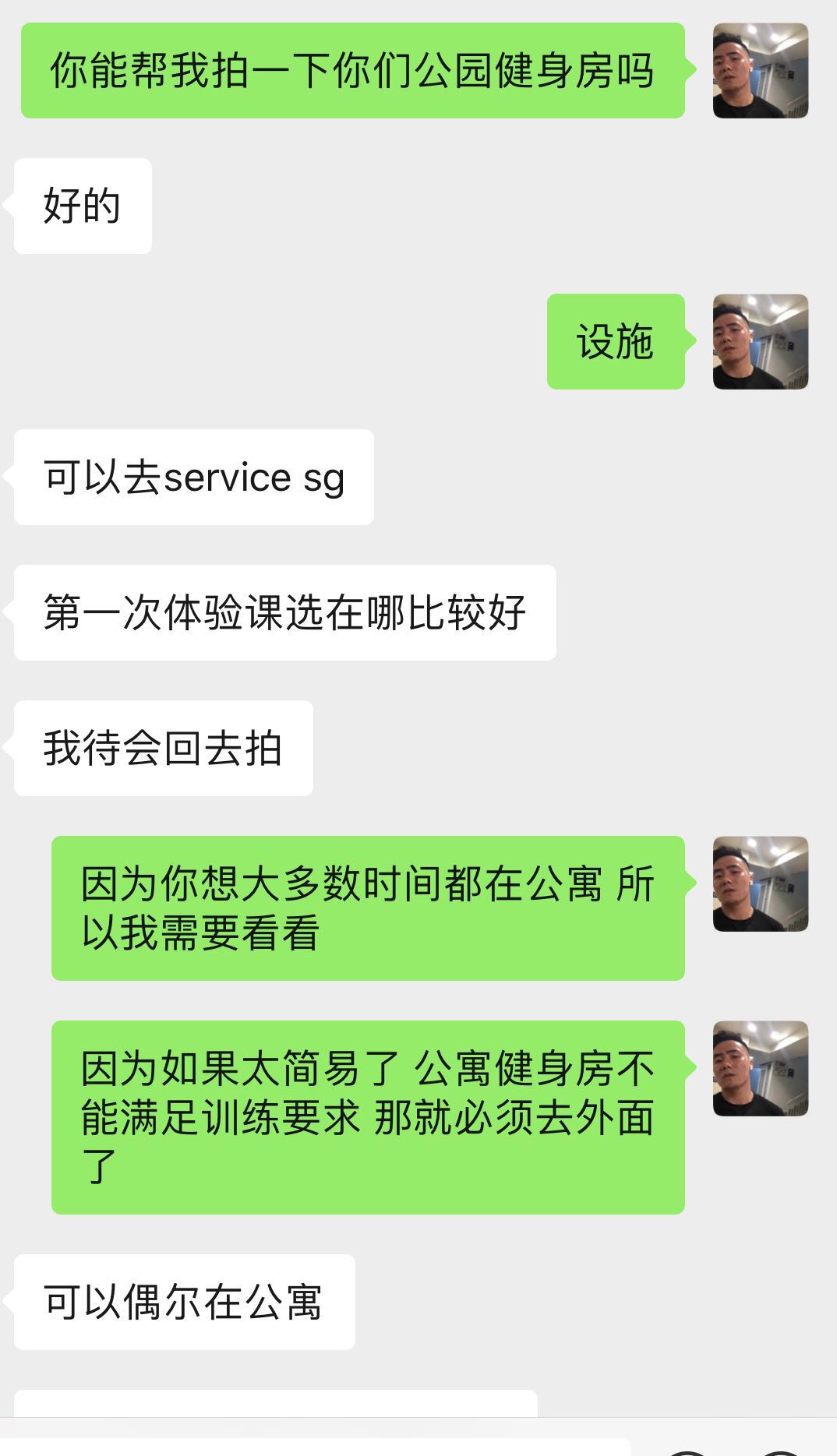
Task: Tap avatar next to 你能帮我拍一下 message
Action: [x=760, y=71]
